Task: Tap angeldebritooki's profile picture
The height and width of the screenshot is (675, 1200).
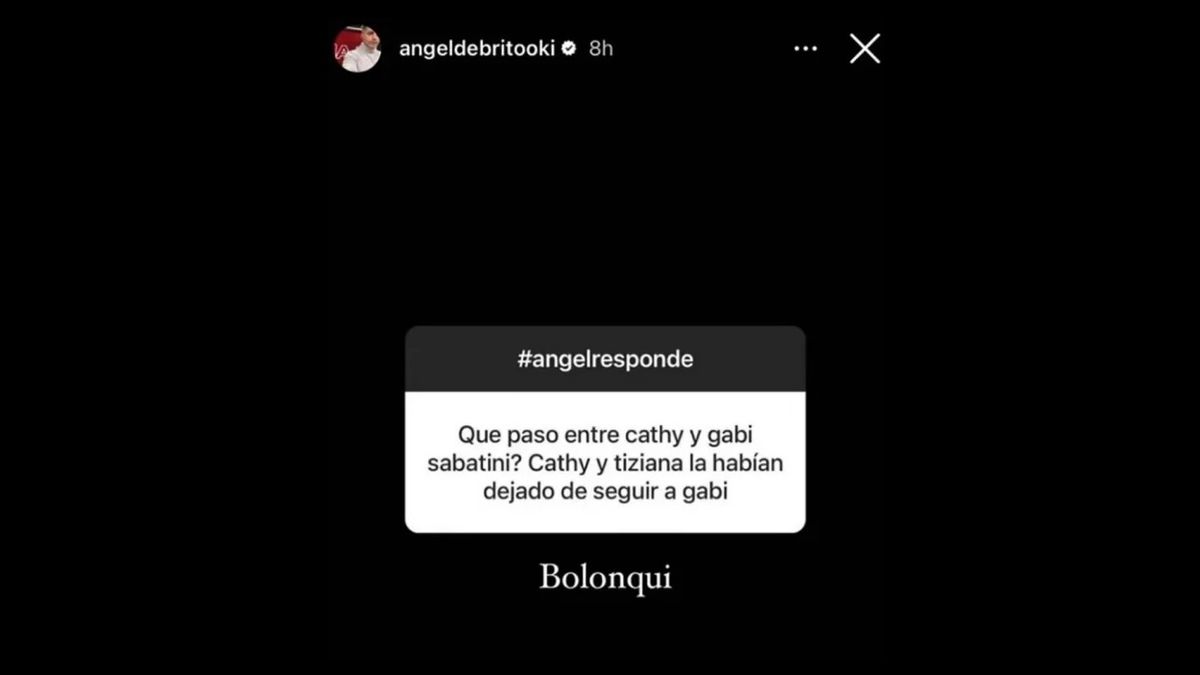Action: pos(357,48)
